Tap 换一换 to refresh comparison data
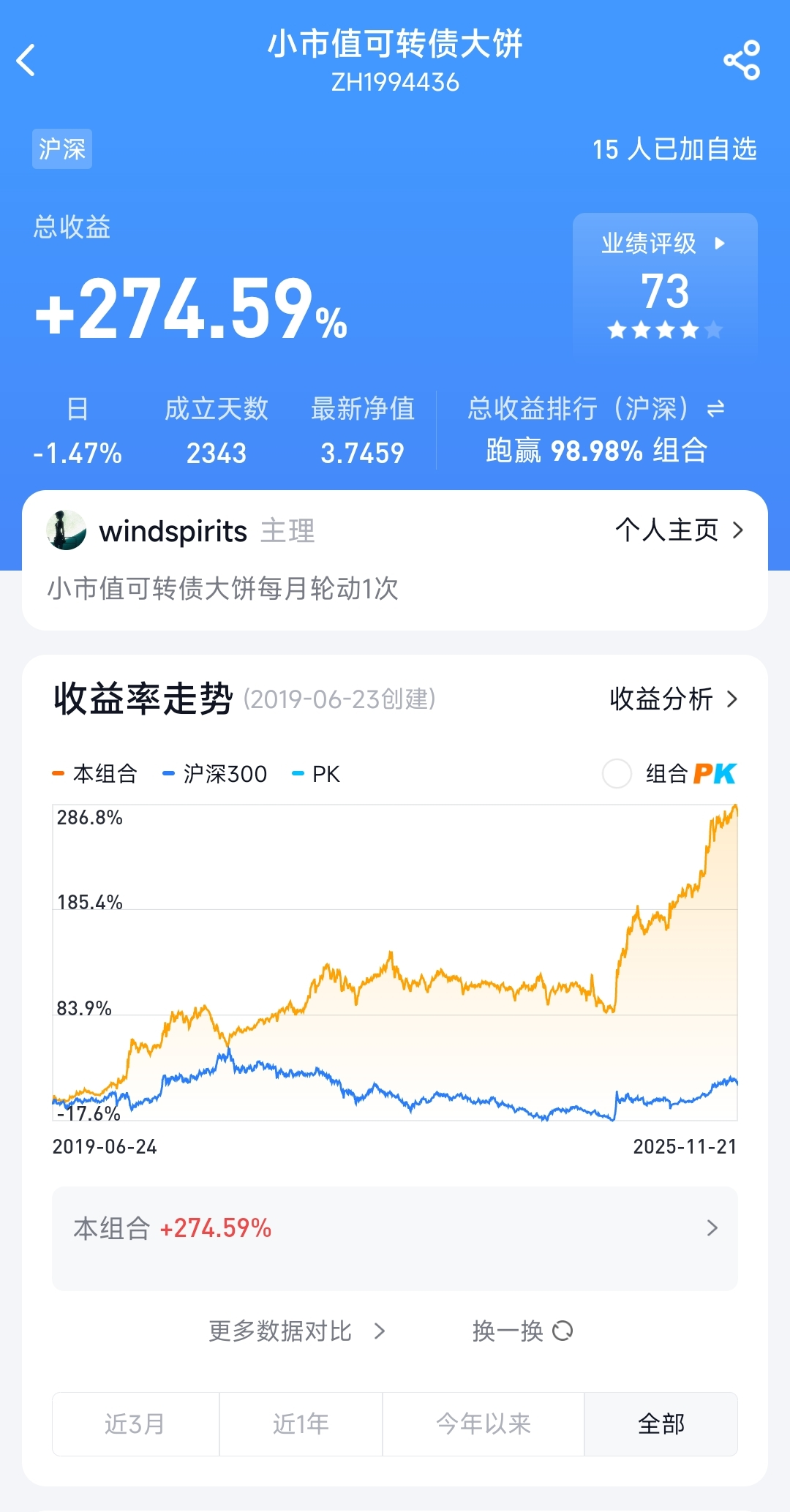The image size is (790, 1512). coord(522,1331)
